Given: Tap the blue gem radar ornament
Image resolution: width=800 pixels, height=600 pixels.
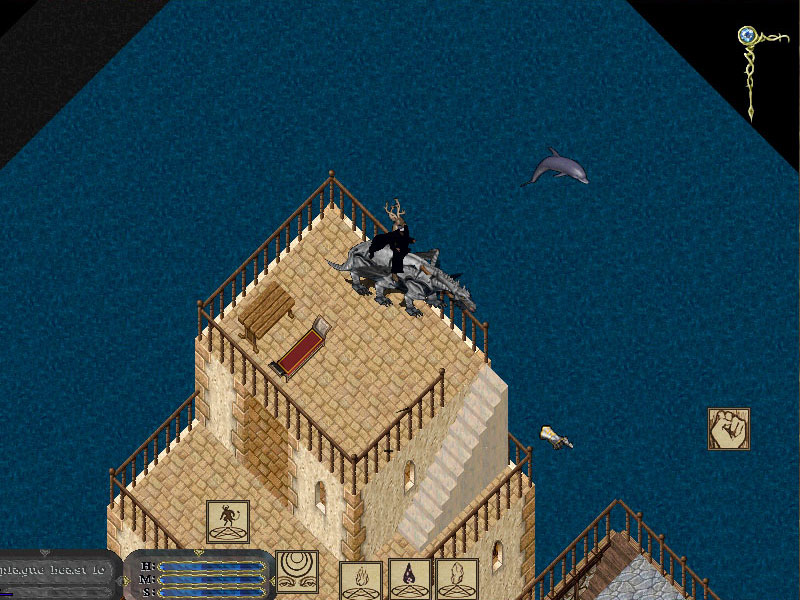Looking at the screenshot, I should tap(744, 37).
